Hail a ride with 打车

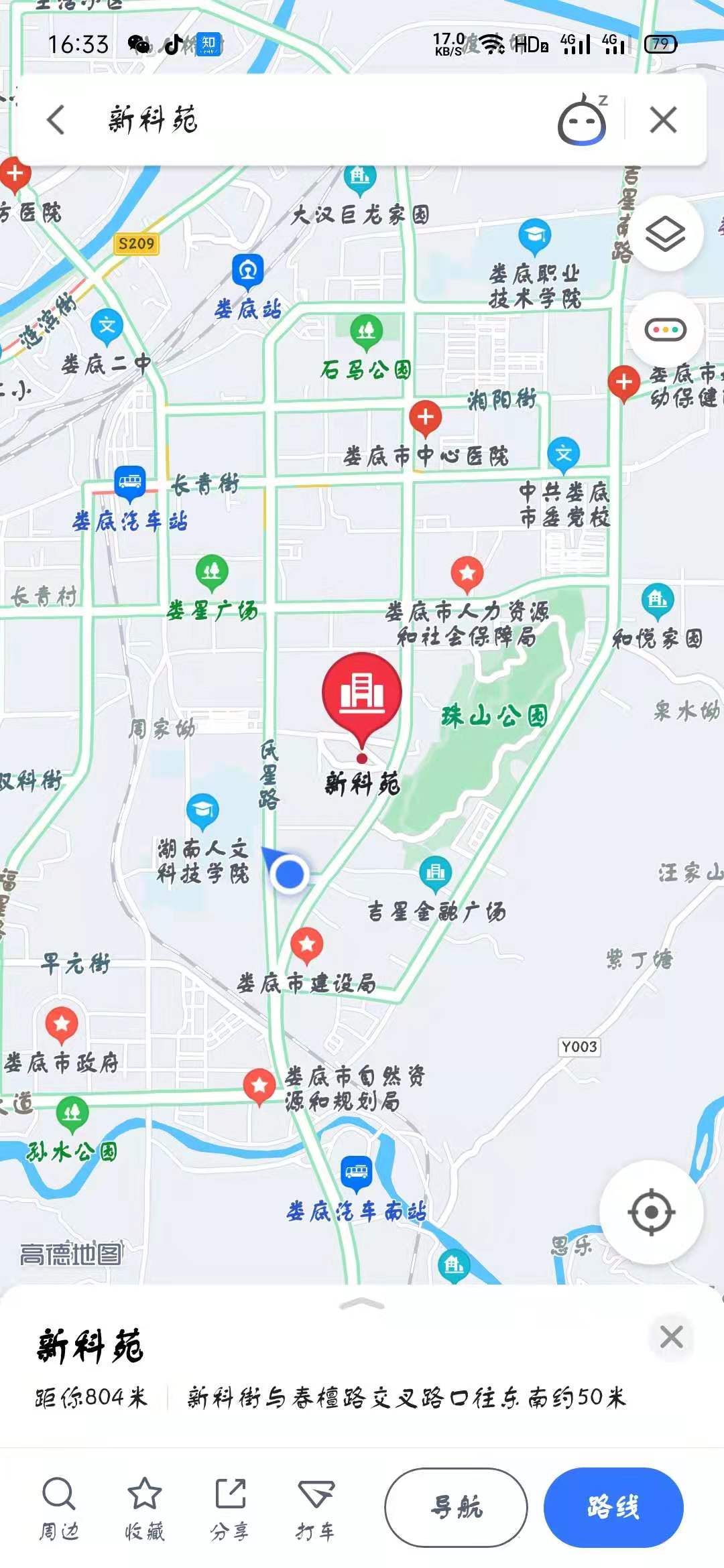[315, 1508]
